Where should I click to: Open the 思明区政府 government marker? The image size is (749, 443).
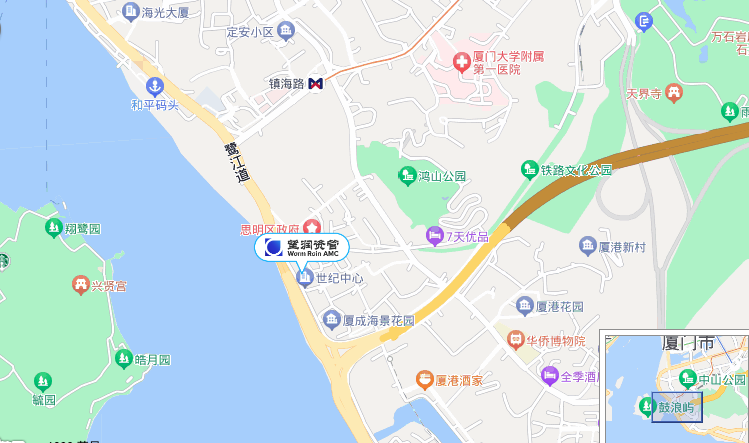(312, 228)
